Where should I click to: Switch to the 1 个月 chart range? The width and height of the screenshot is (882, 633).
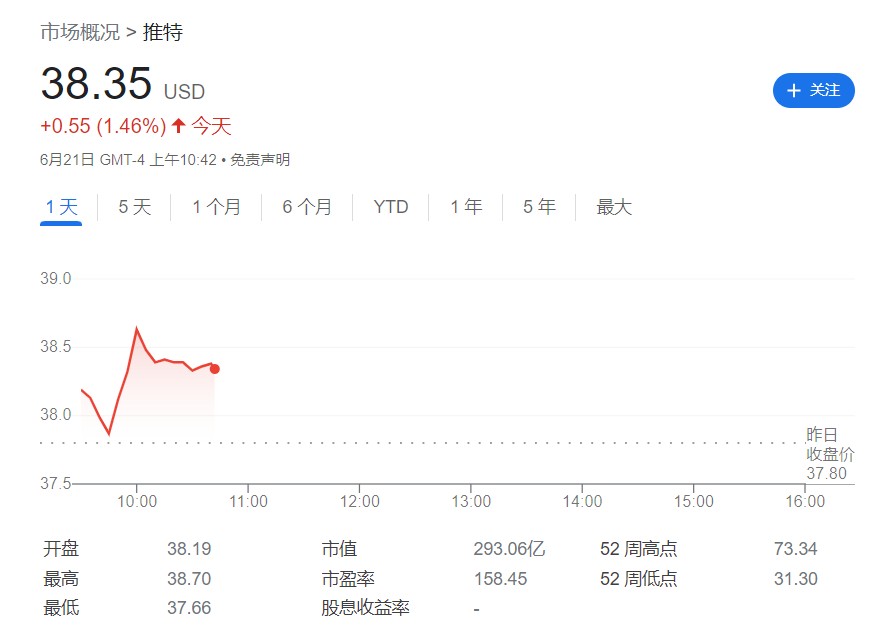coord(216,207)
